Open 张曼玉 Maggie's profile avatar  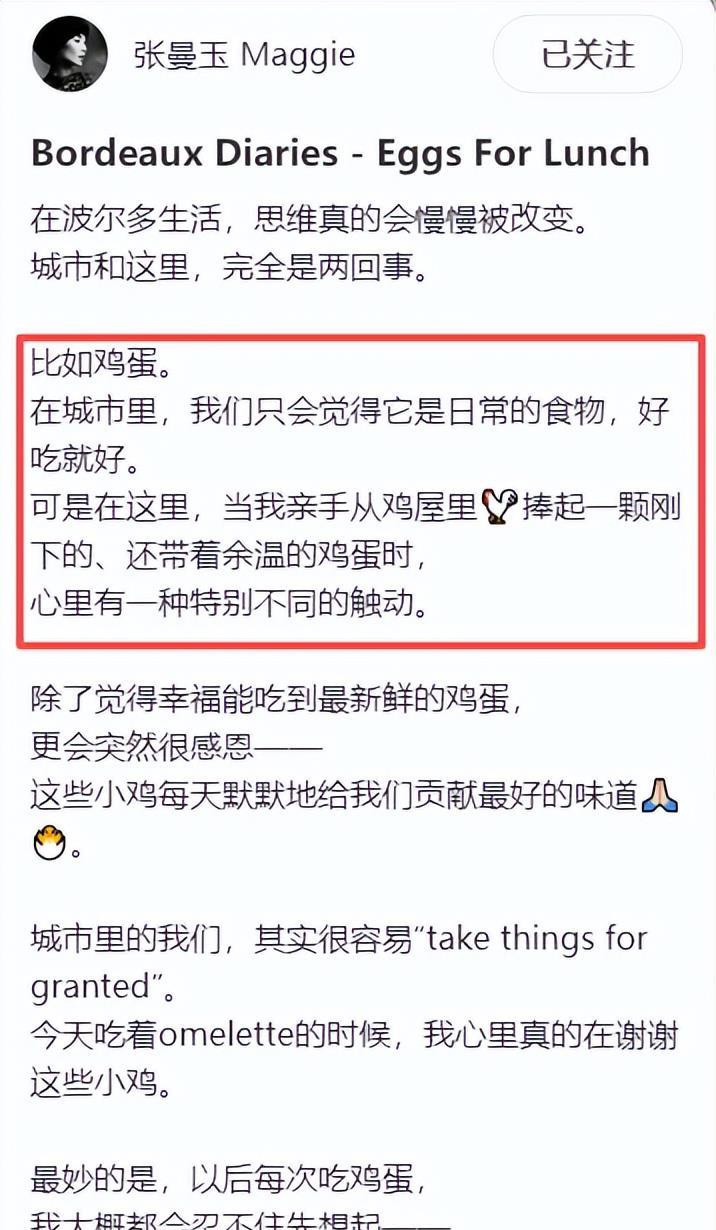tap(70, 53)
